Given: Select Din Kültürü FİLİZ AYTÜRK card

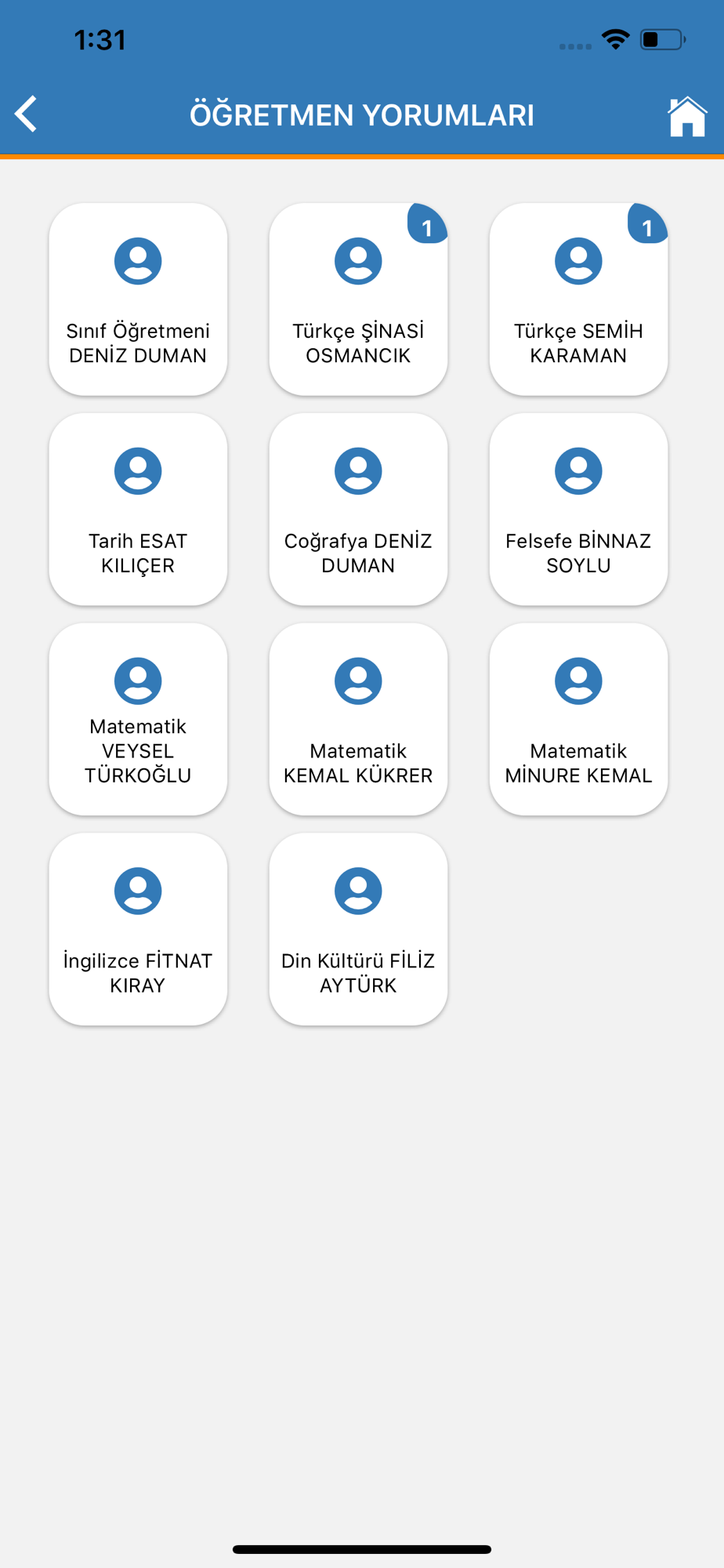Looking at the screenshot, I should click(358, 929).
